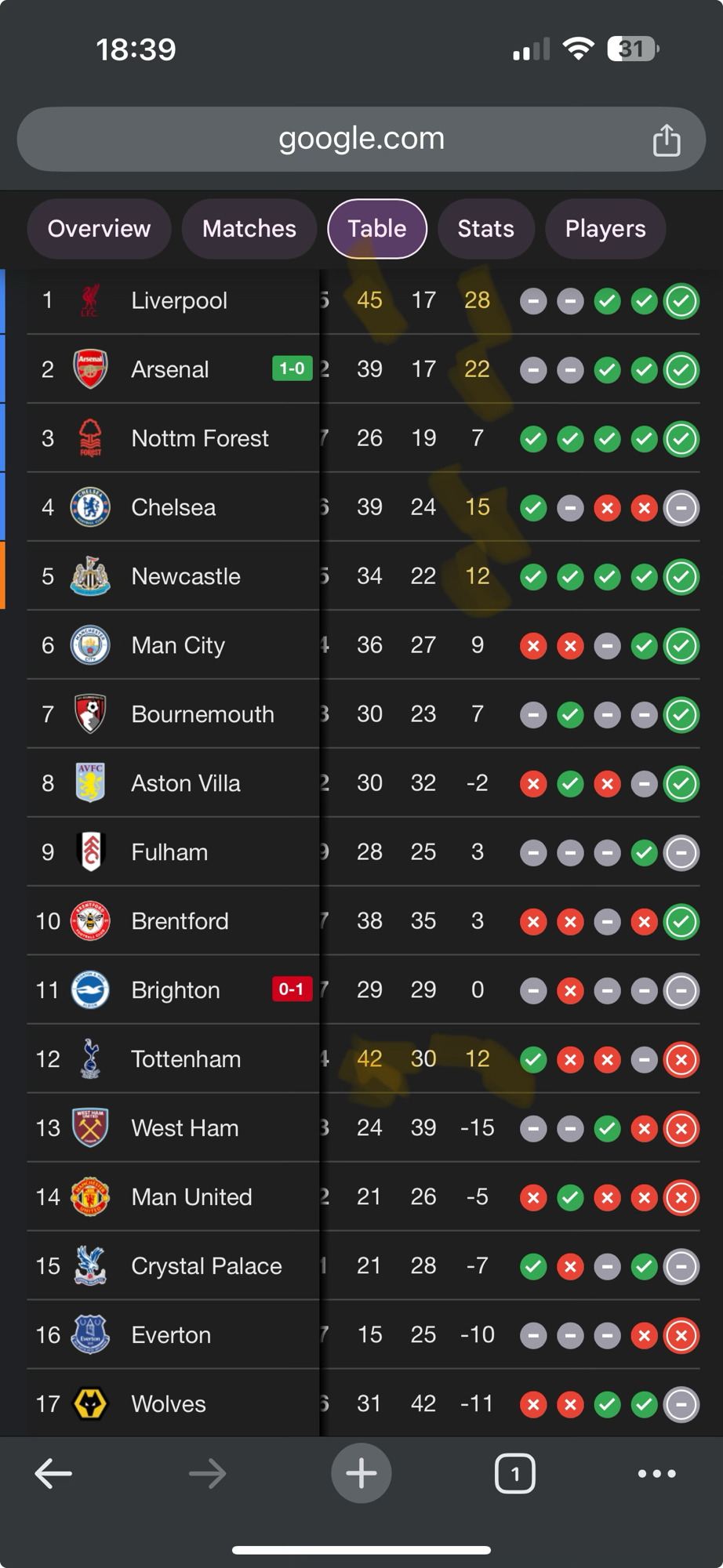Open Man City team row
723x1568 pixels.
pos(177,645)
